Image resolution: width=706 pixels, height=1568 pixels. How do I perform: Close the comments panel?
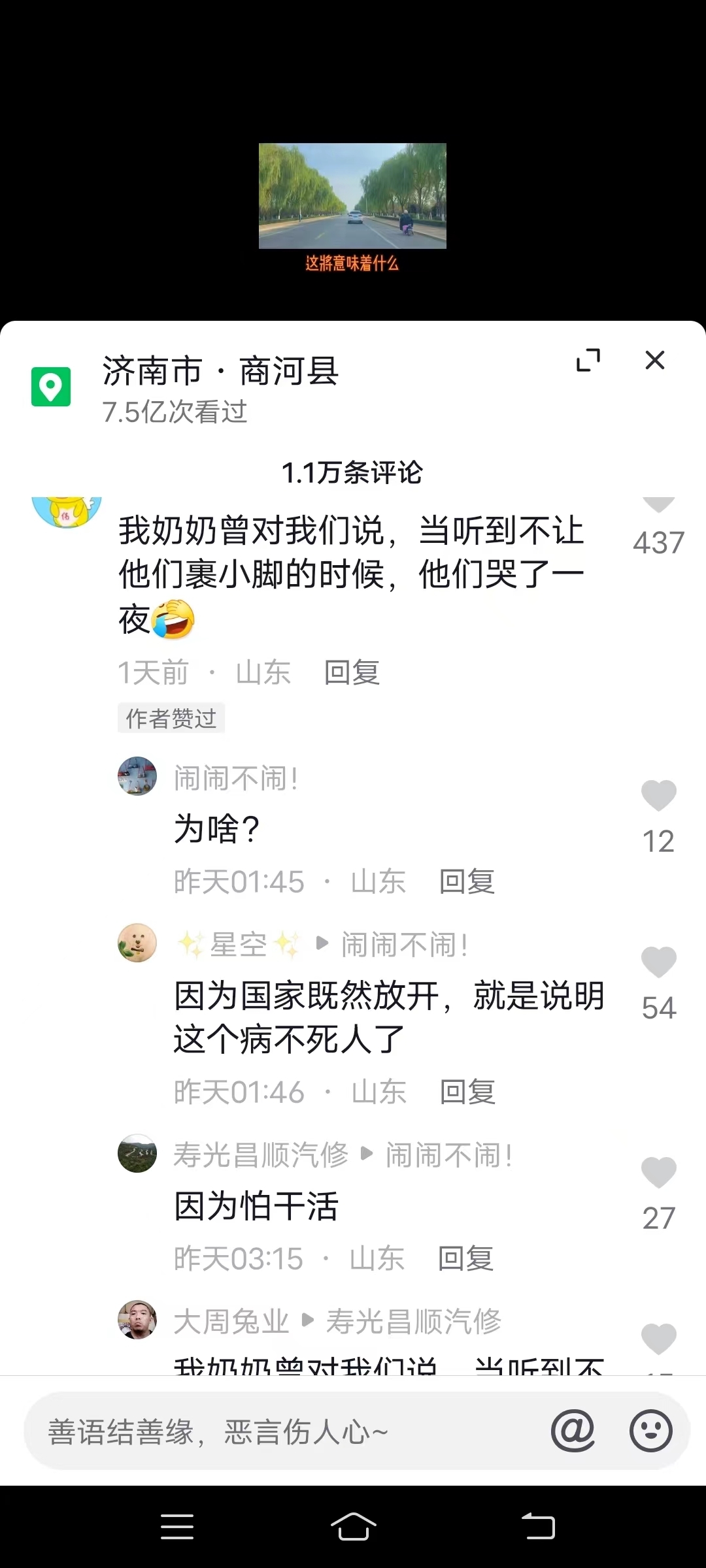(x=654, y=360)
